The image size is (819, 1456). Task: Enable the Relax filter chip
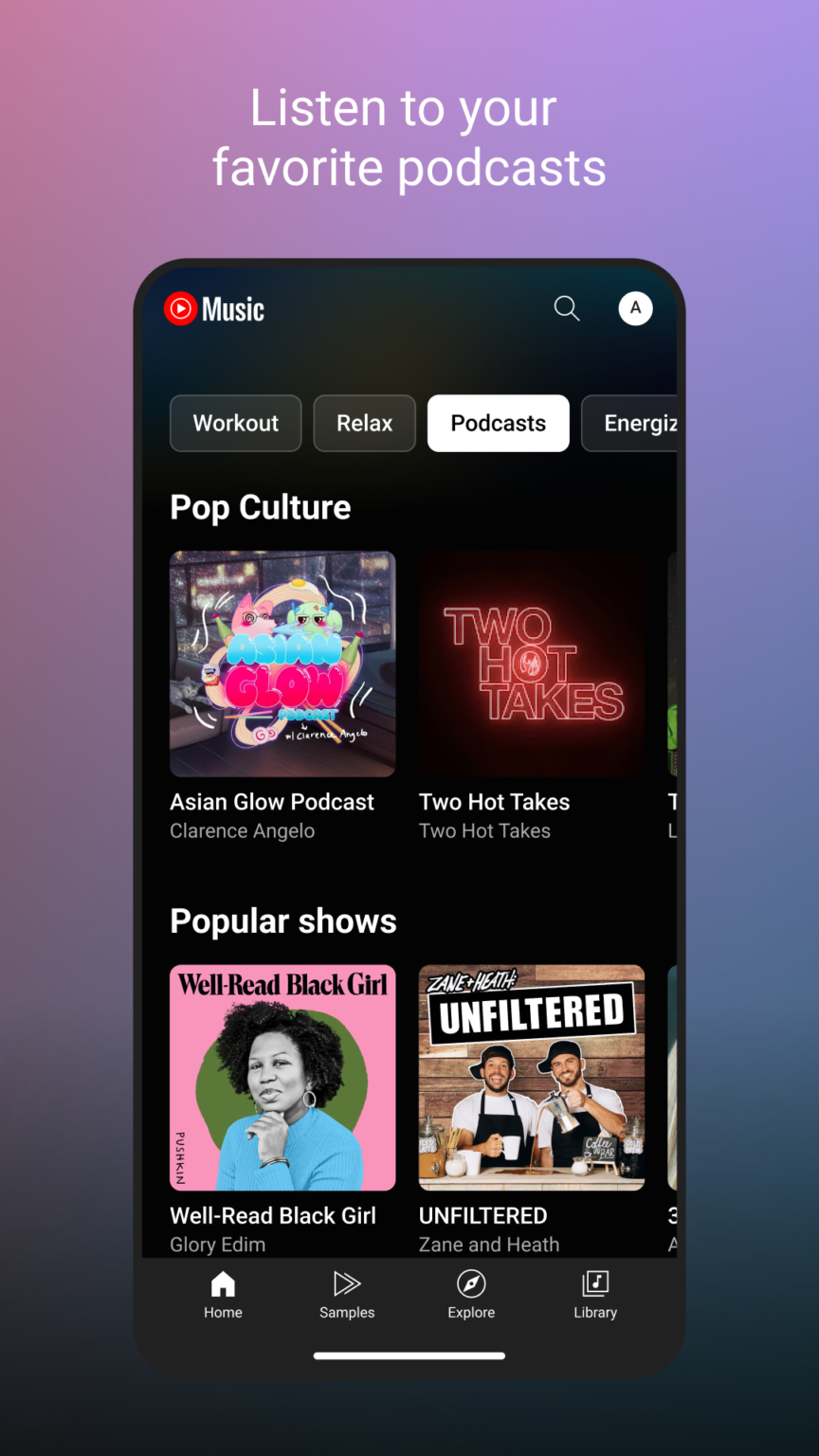(364, 423)
